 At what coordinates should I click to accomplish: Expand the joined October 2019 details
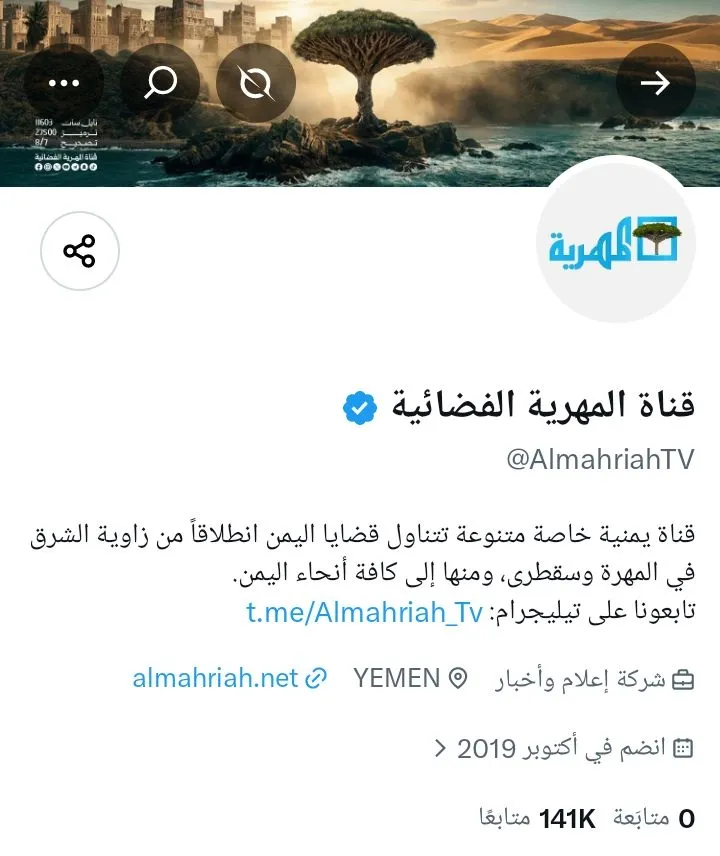564,748
